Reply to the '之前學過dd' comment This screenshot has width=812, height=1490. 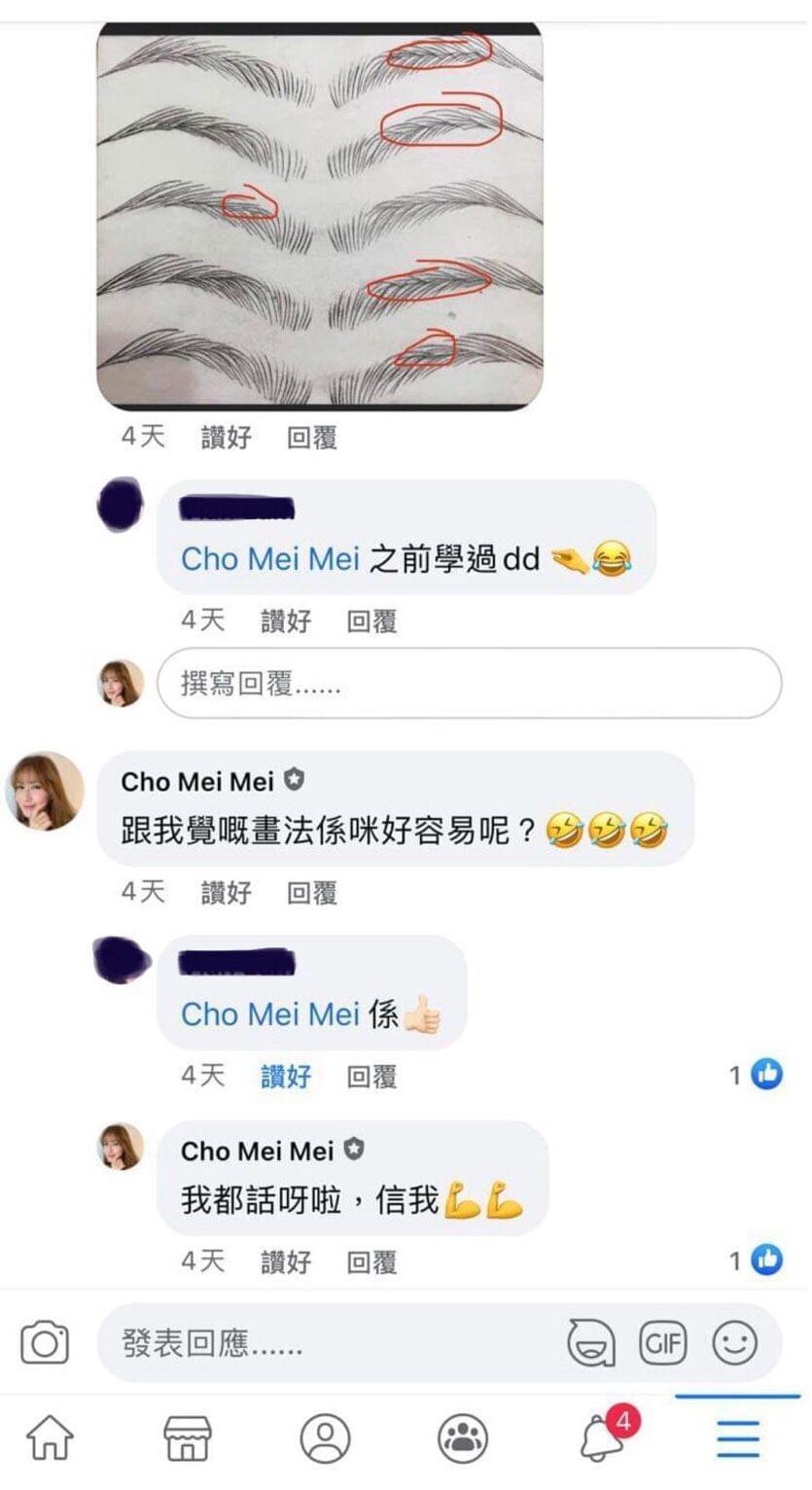pyautogui.click(x=371, y=621)
